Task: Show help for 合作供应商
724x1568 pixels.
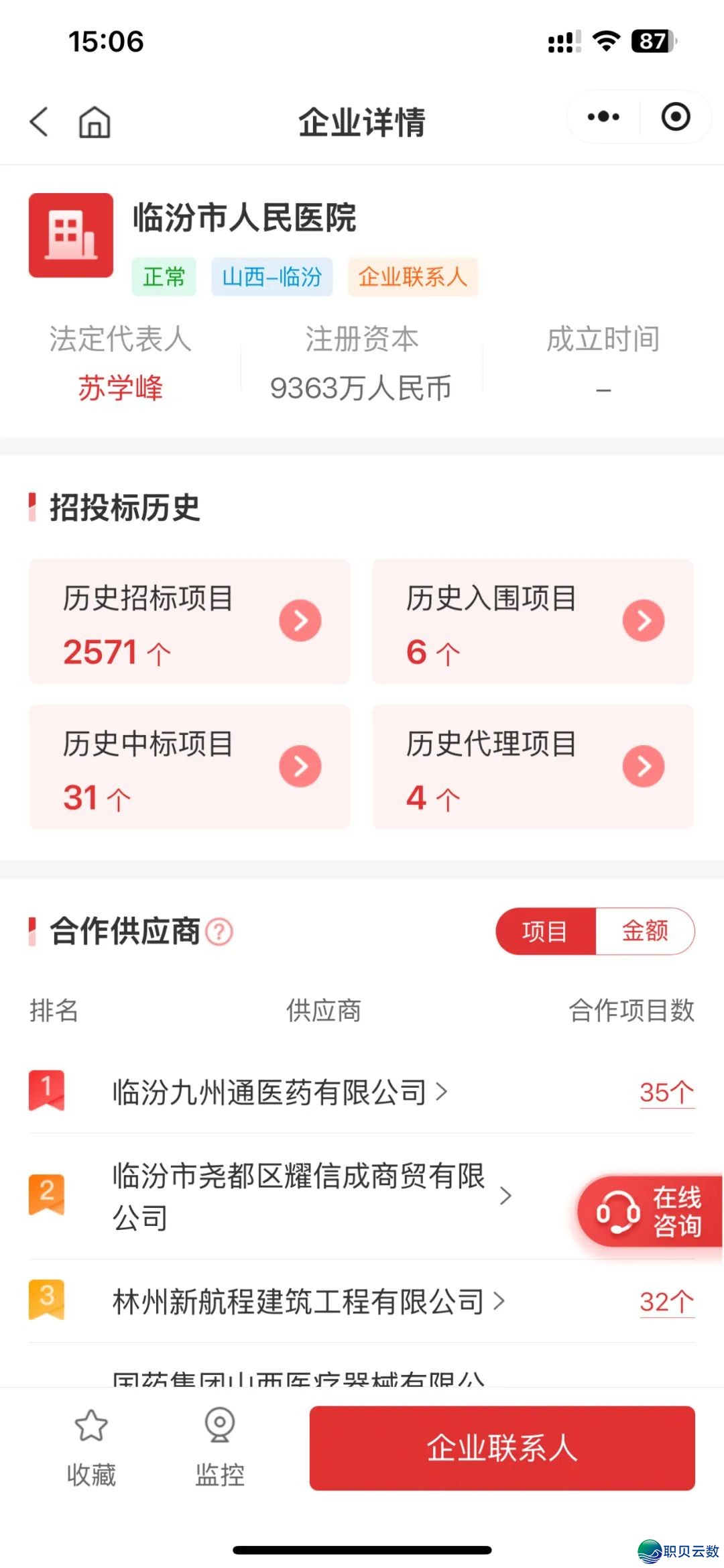Action: pyautogui.click(x=219, y=932)
